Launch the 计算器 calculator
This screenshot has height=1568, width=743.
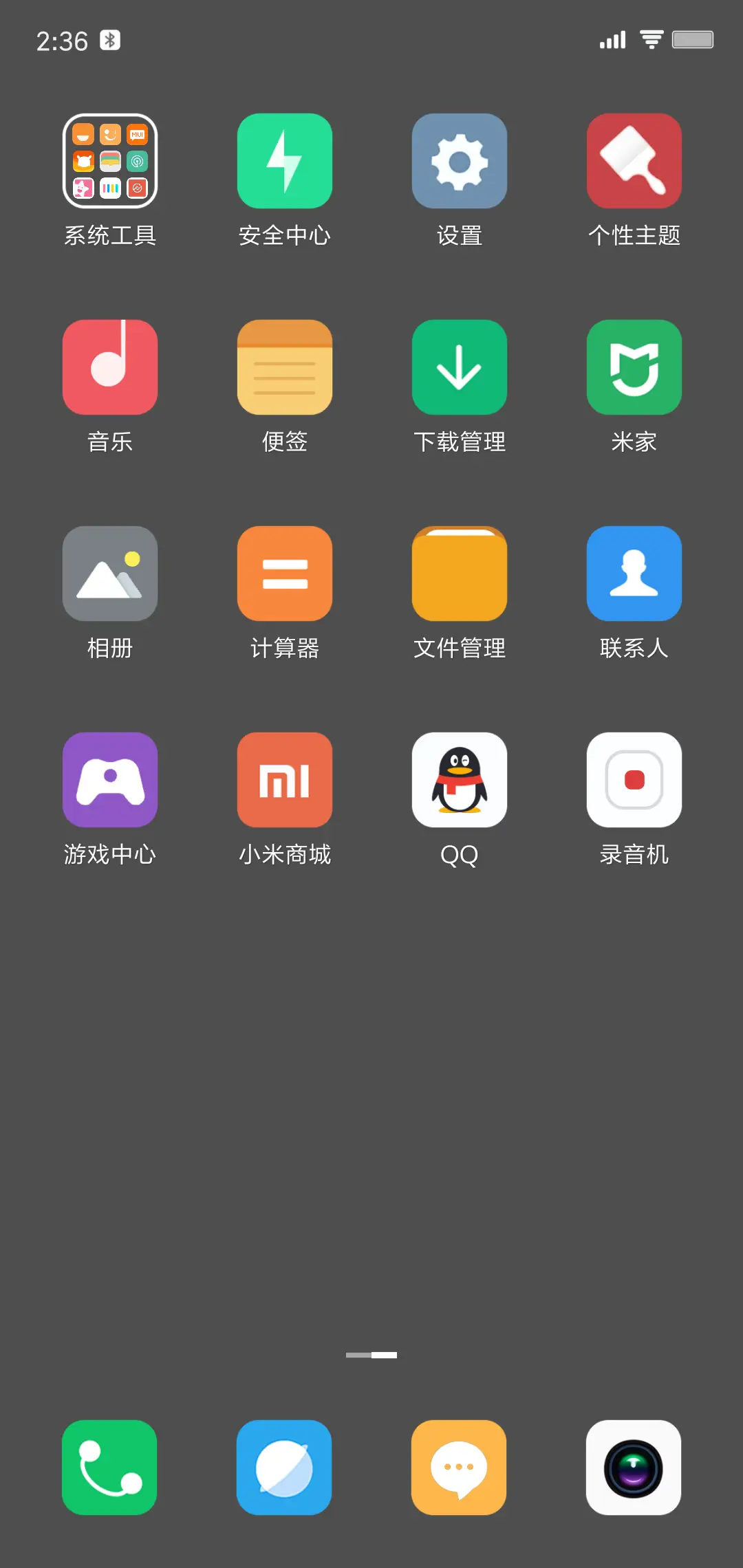284,573
